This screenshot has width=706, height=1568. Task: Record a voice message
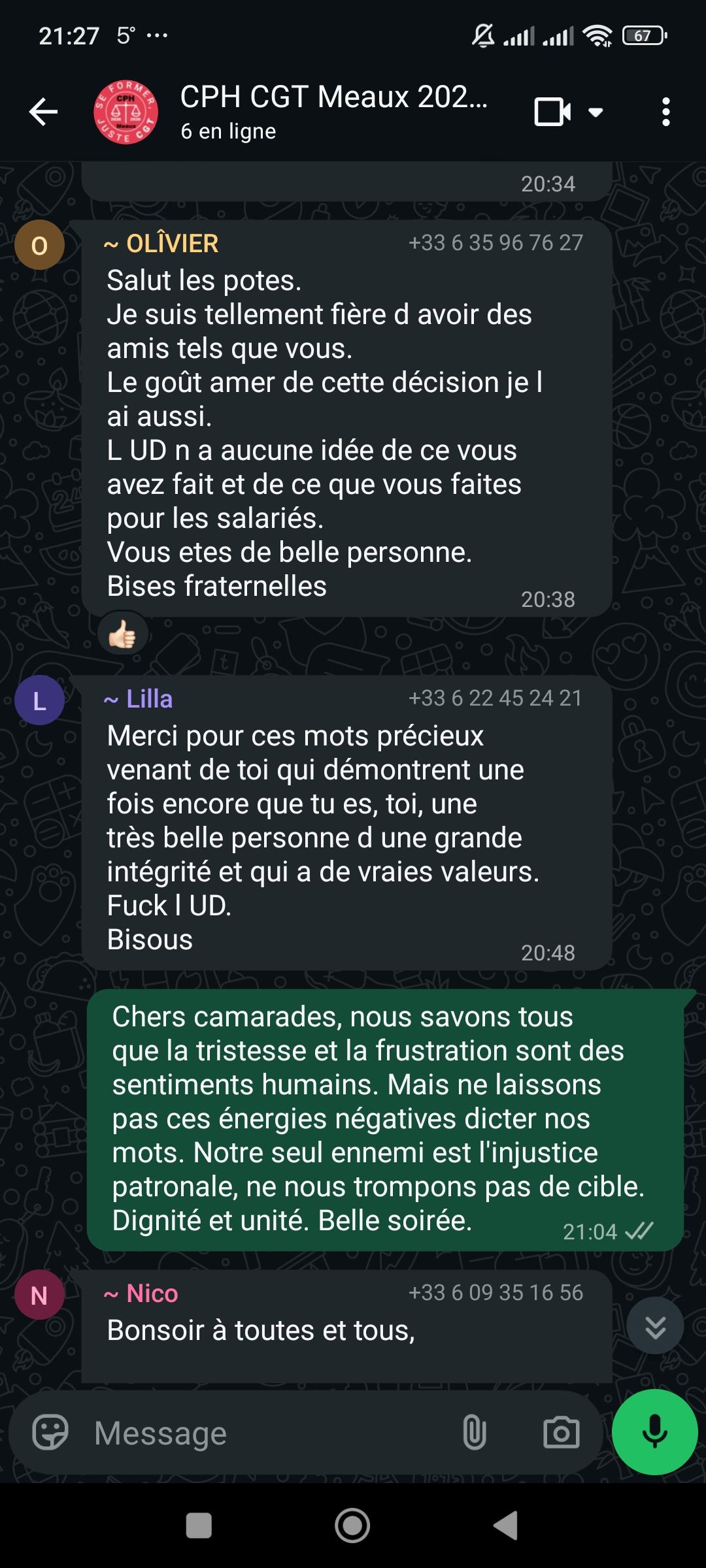[x=655, y=1432]
